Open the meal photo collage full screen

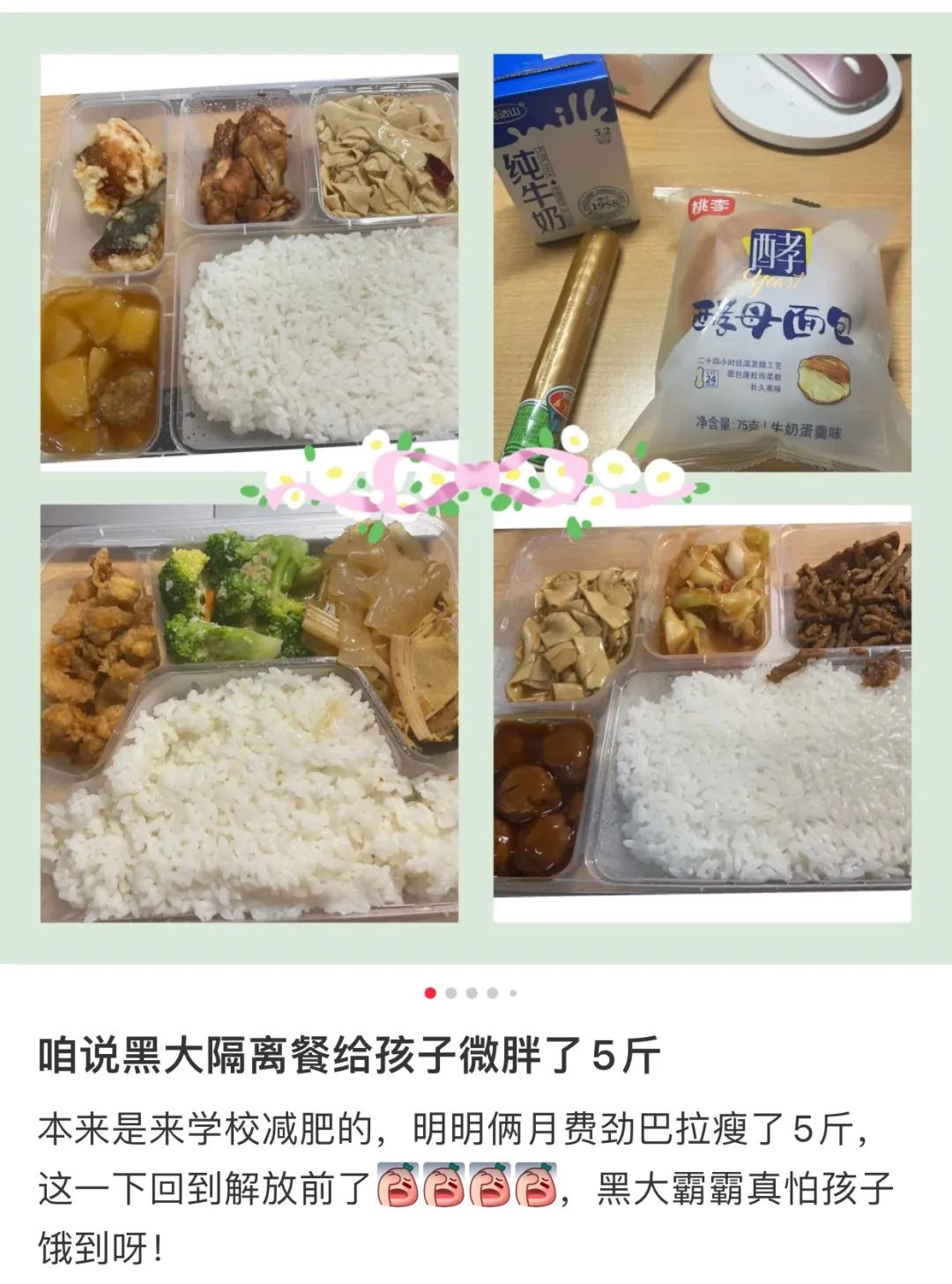coord(476,485)
